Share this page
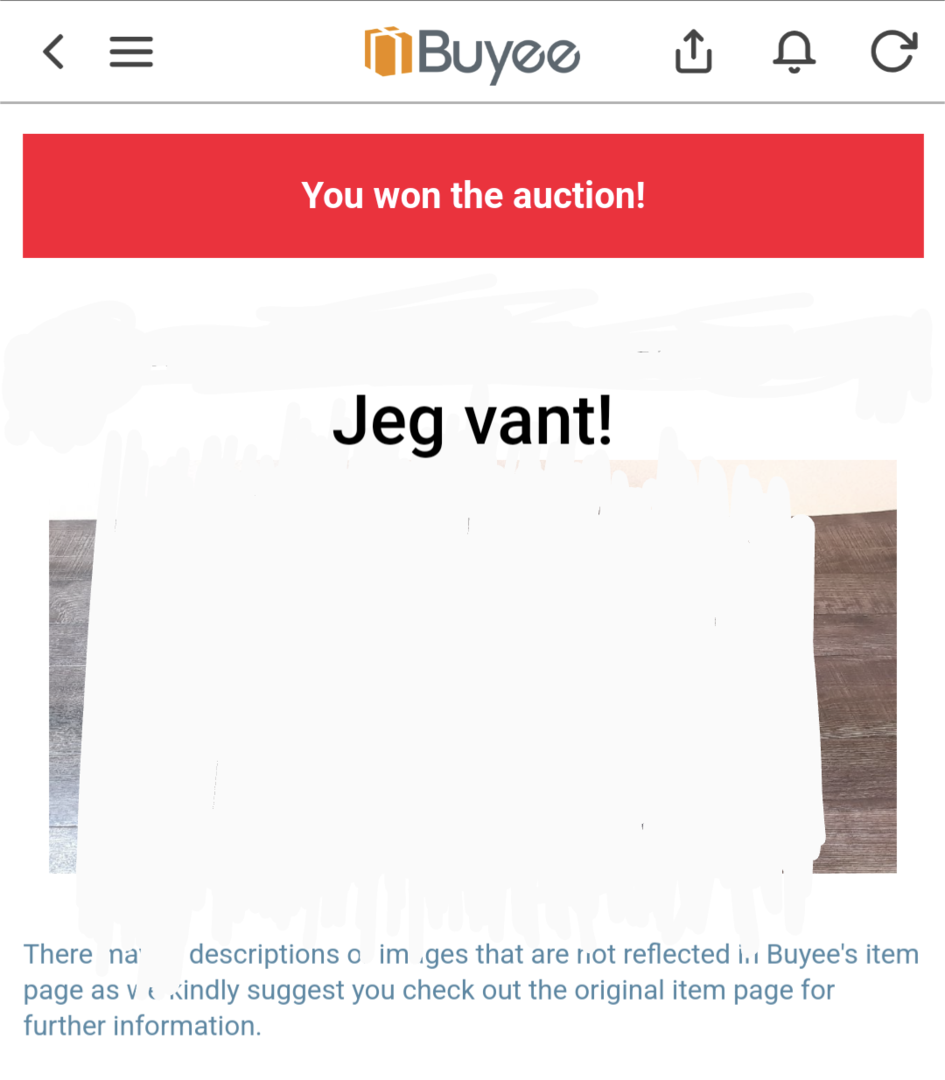 693,52
